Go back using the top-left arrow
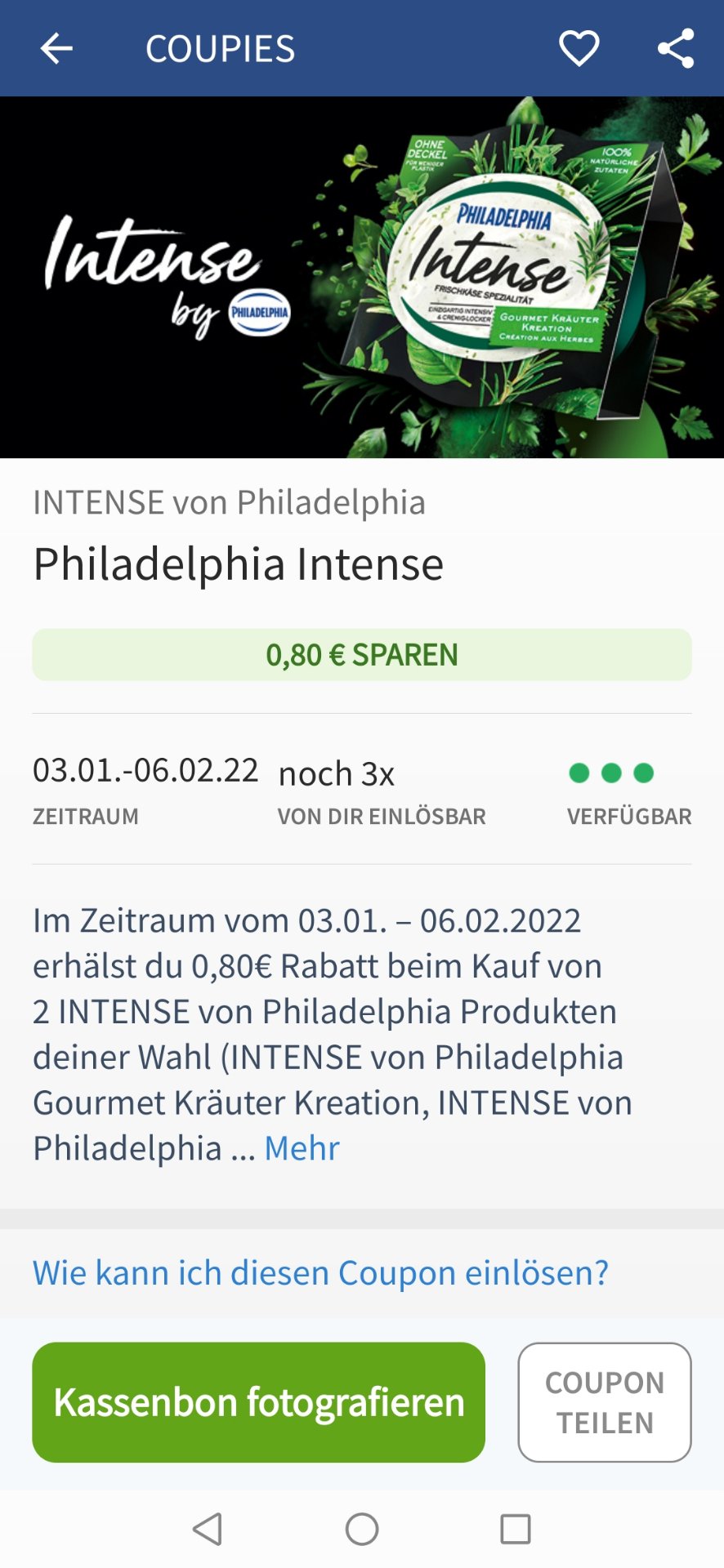 coord(56,49)
